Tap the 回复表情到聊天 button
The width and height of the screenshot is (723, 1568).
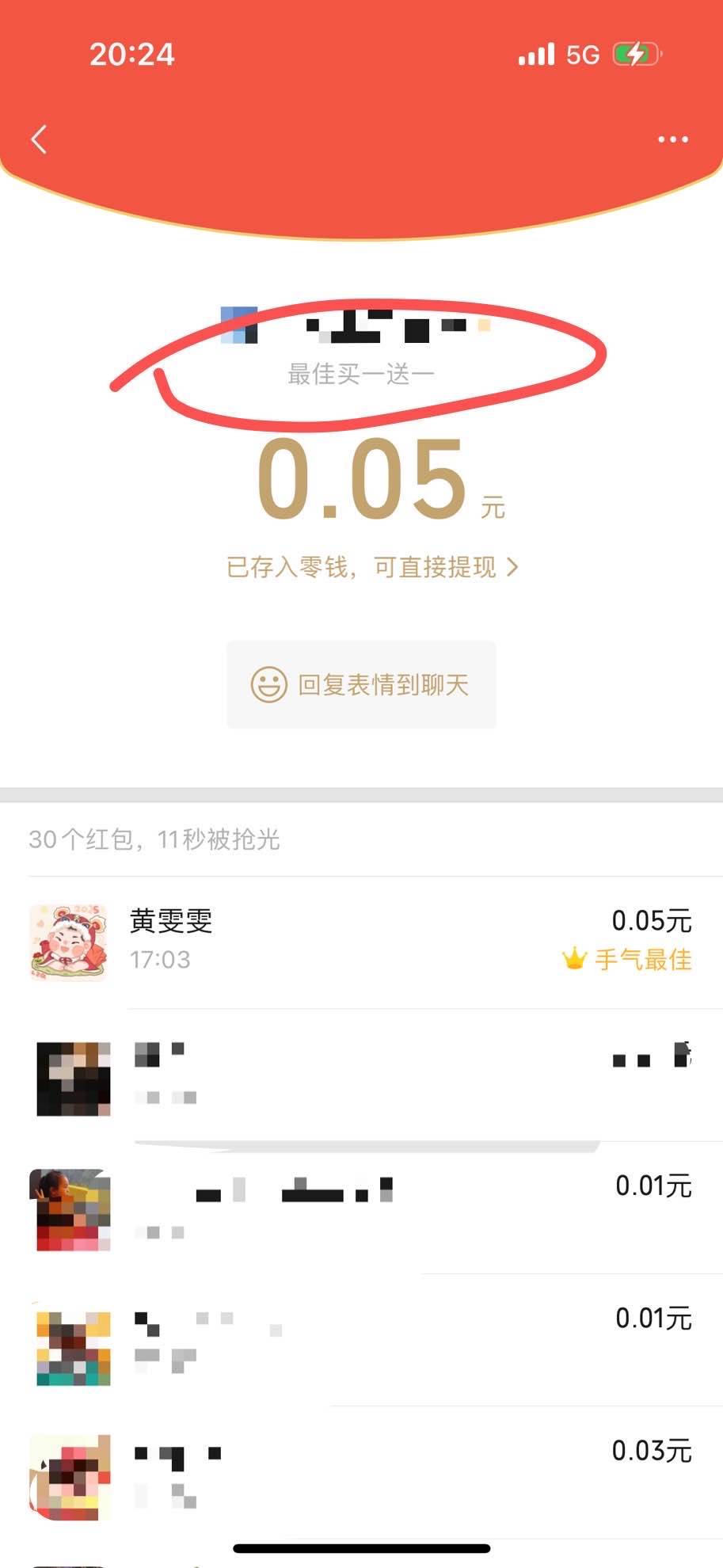point(361,684)
